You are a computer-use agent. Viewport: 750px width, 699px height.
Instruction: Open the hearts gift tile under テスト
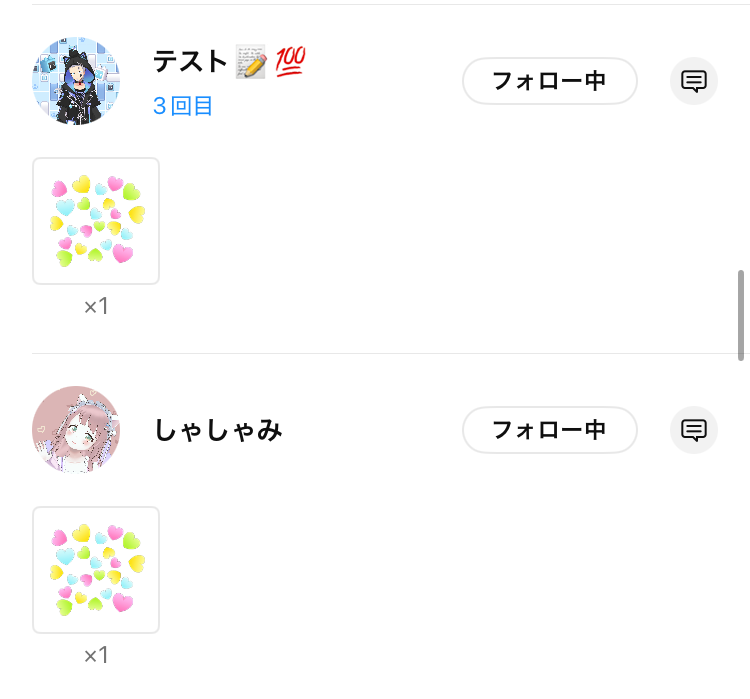(96, 221)
